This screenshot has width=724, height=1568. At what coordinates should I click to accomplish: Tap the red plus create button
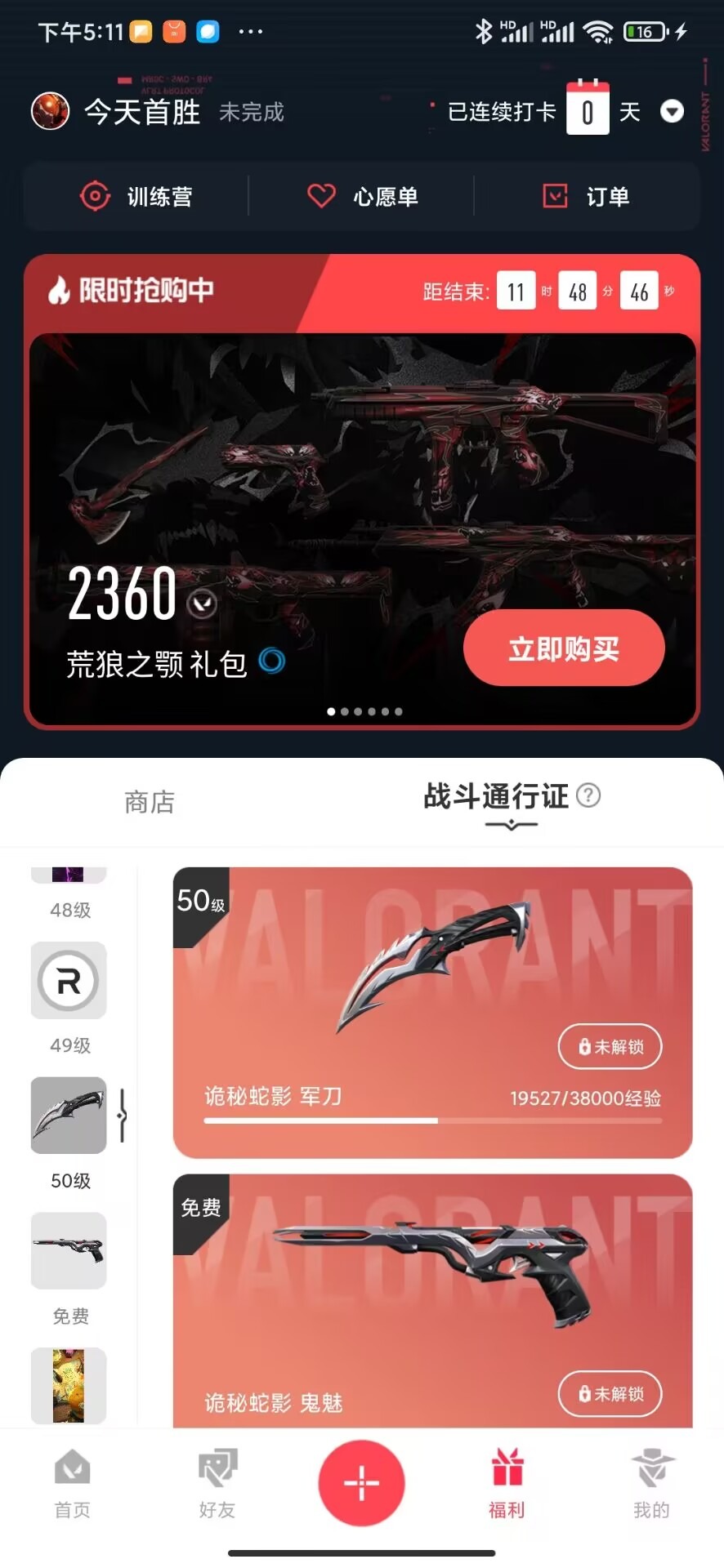(362, 1483)
